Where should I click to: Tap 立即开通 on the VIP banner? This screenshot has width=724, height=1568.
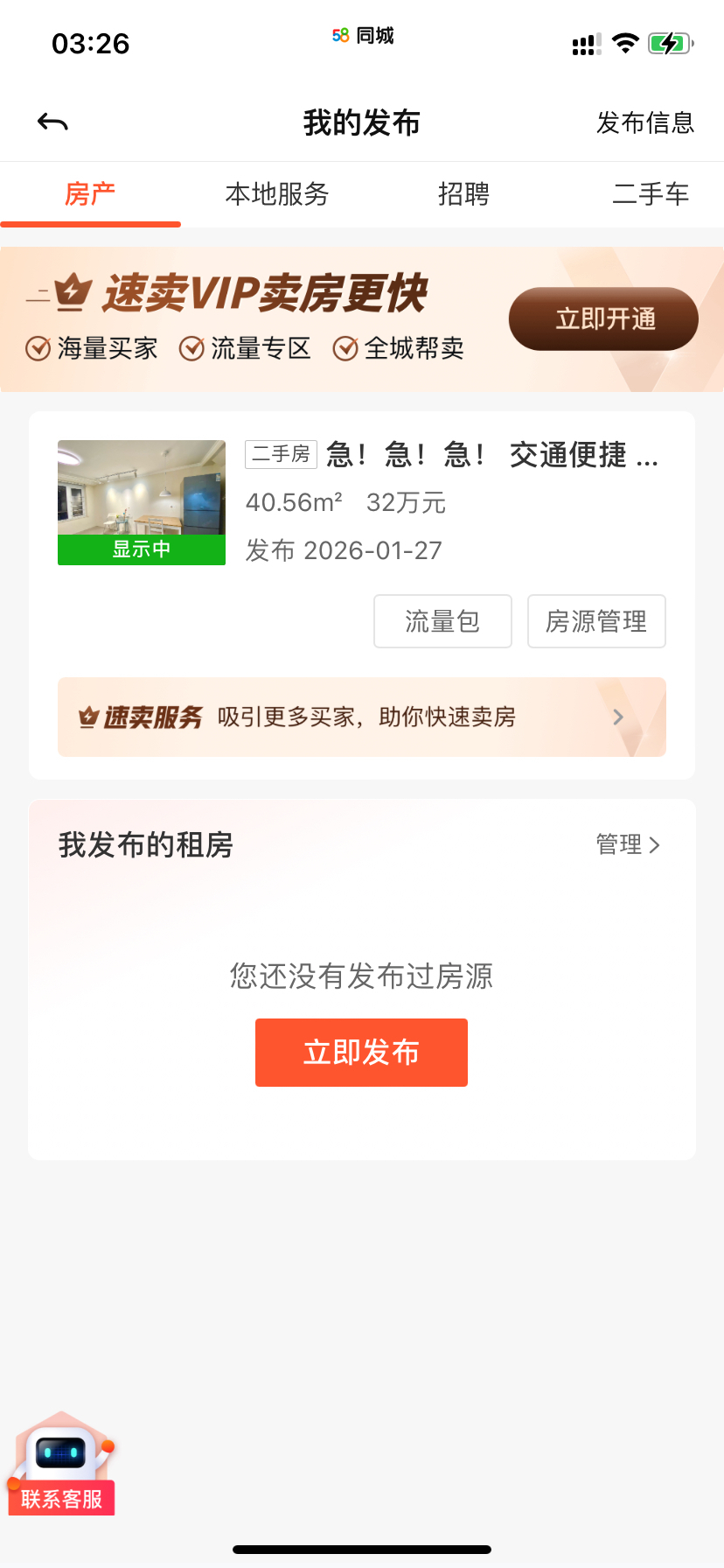coord(603,319)
